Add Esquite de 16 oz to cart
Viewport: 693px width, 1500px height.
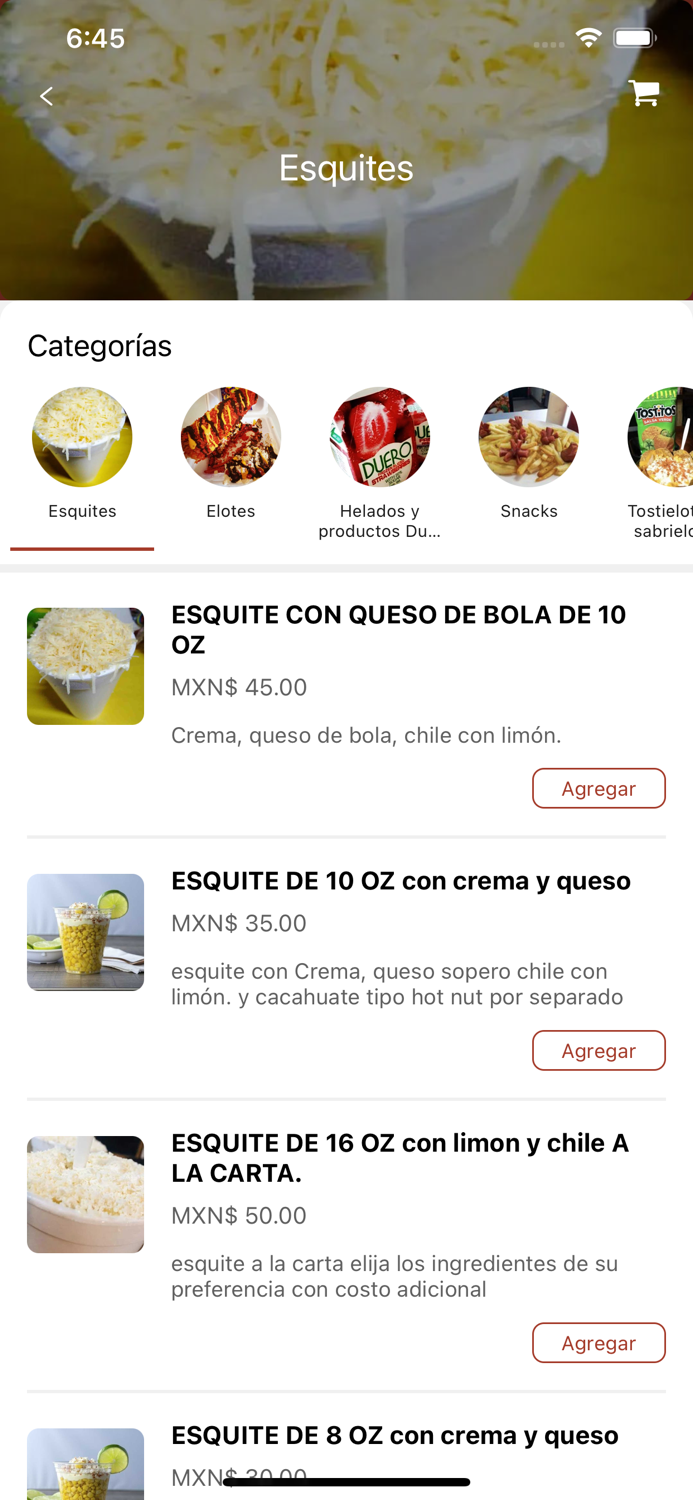(x=598, y=1342)
